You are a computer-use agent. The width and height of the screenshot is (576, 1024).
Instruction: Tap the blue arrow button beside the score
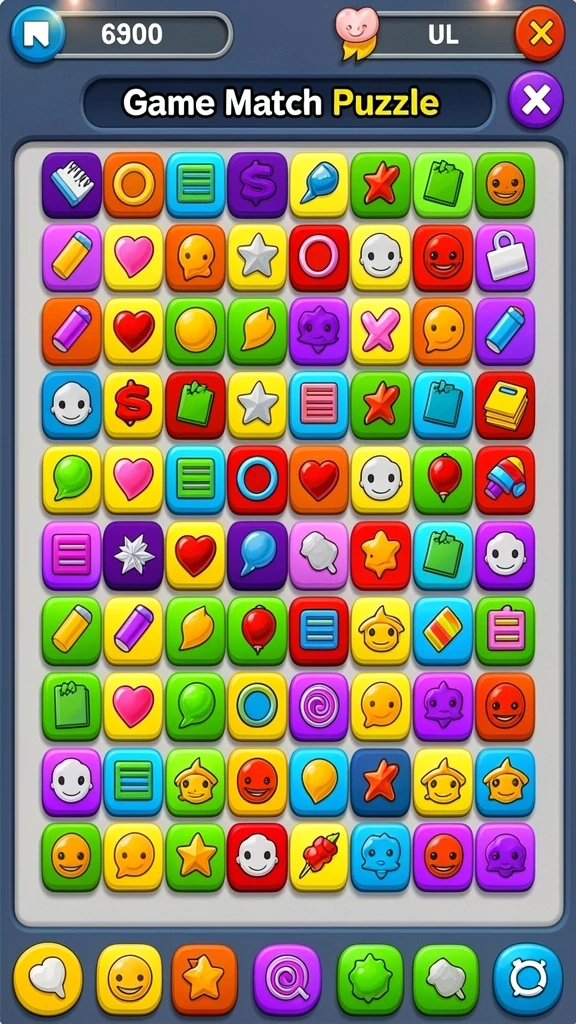tap(37, 34)
